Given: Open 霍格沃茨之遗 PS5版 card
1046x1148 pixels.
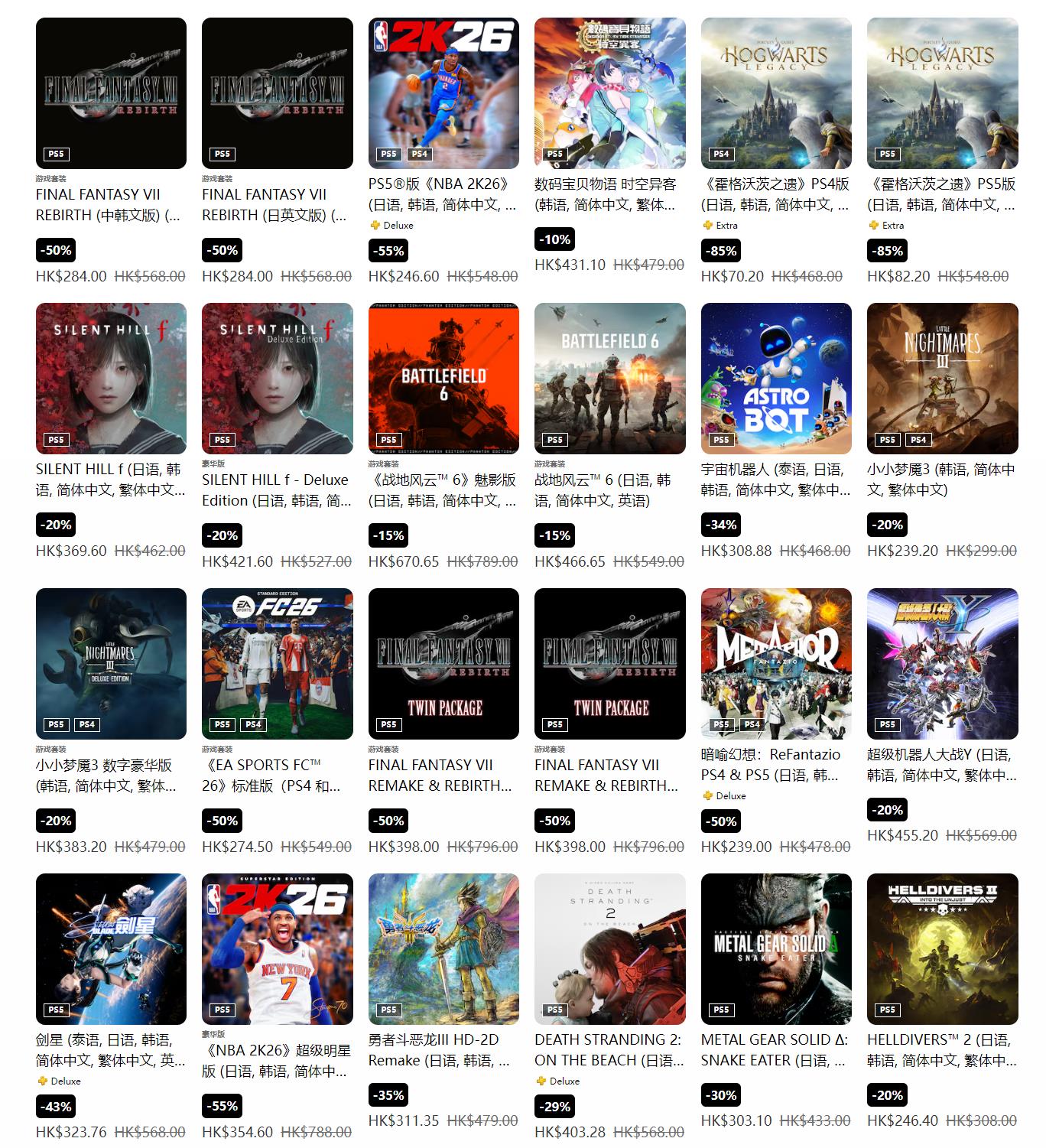Looking at the screenshot, I should click(942, 93).
